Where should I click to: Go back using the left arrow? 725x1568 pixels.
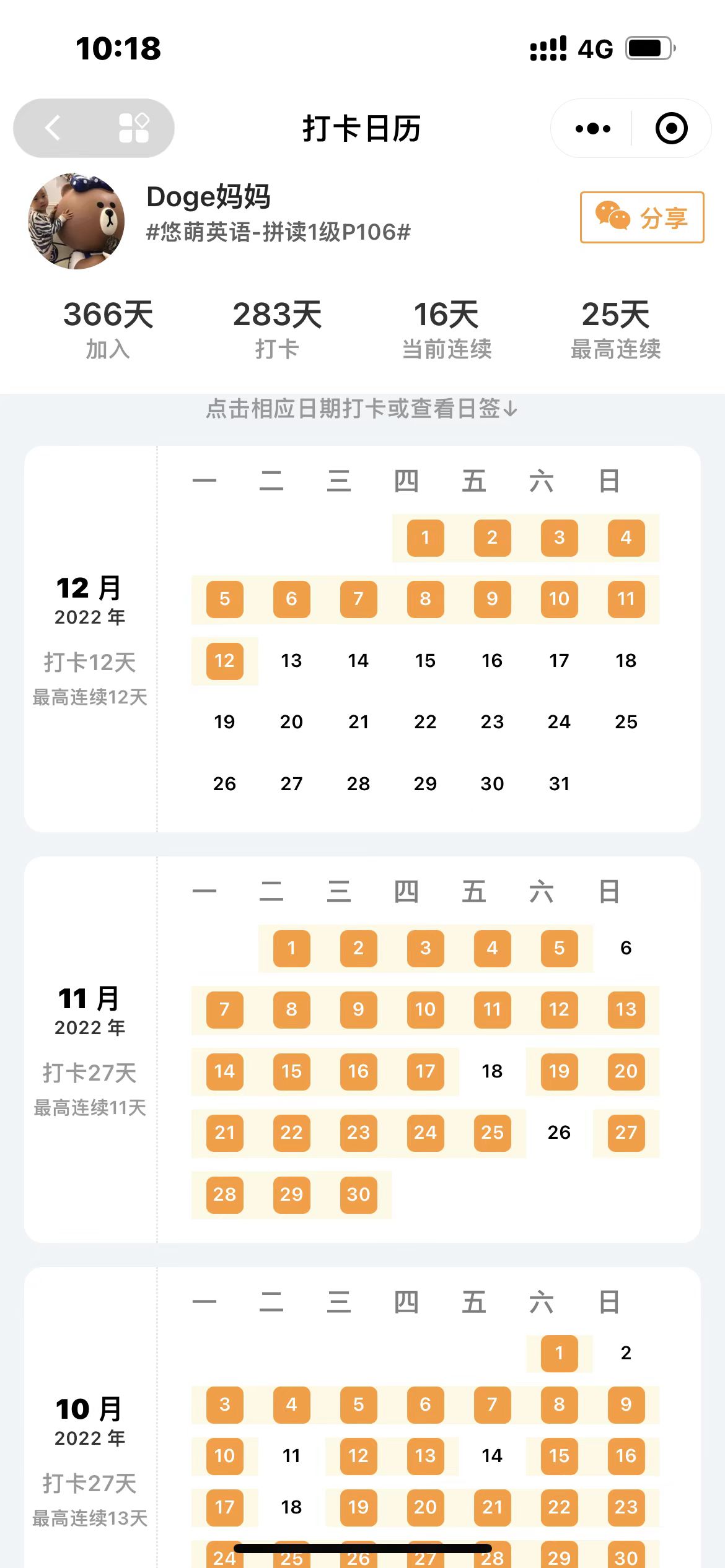[x=53, y=128]
